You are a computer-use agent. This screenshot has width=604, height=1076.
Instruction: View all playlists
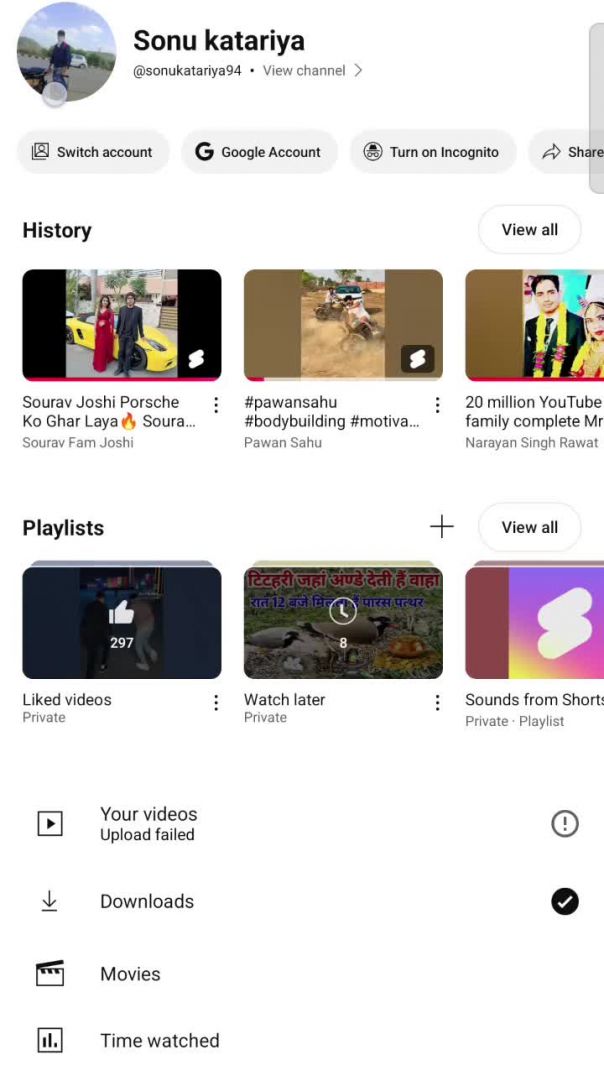pyautogui.click(x=529, y=527)
